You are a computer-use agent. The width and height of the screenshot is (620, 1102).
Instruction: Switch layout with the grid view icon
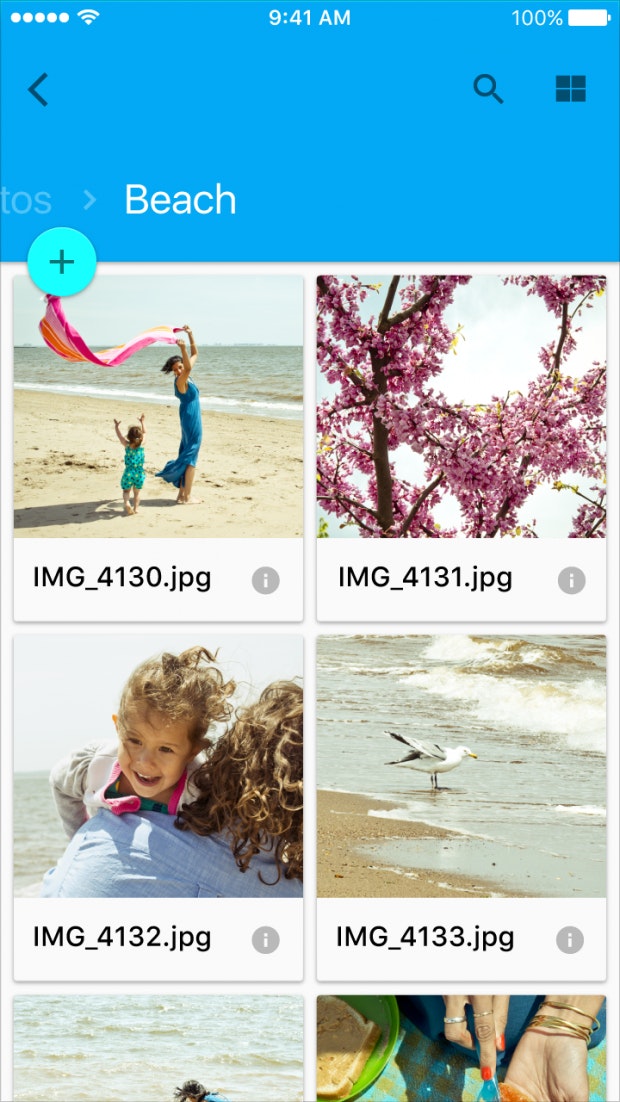571,89
